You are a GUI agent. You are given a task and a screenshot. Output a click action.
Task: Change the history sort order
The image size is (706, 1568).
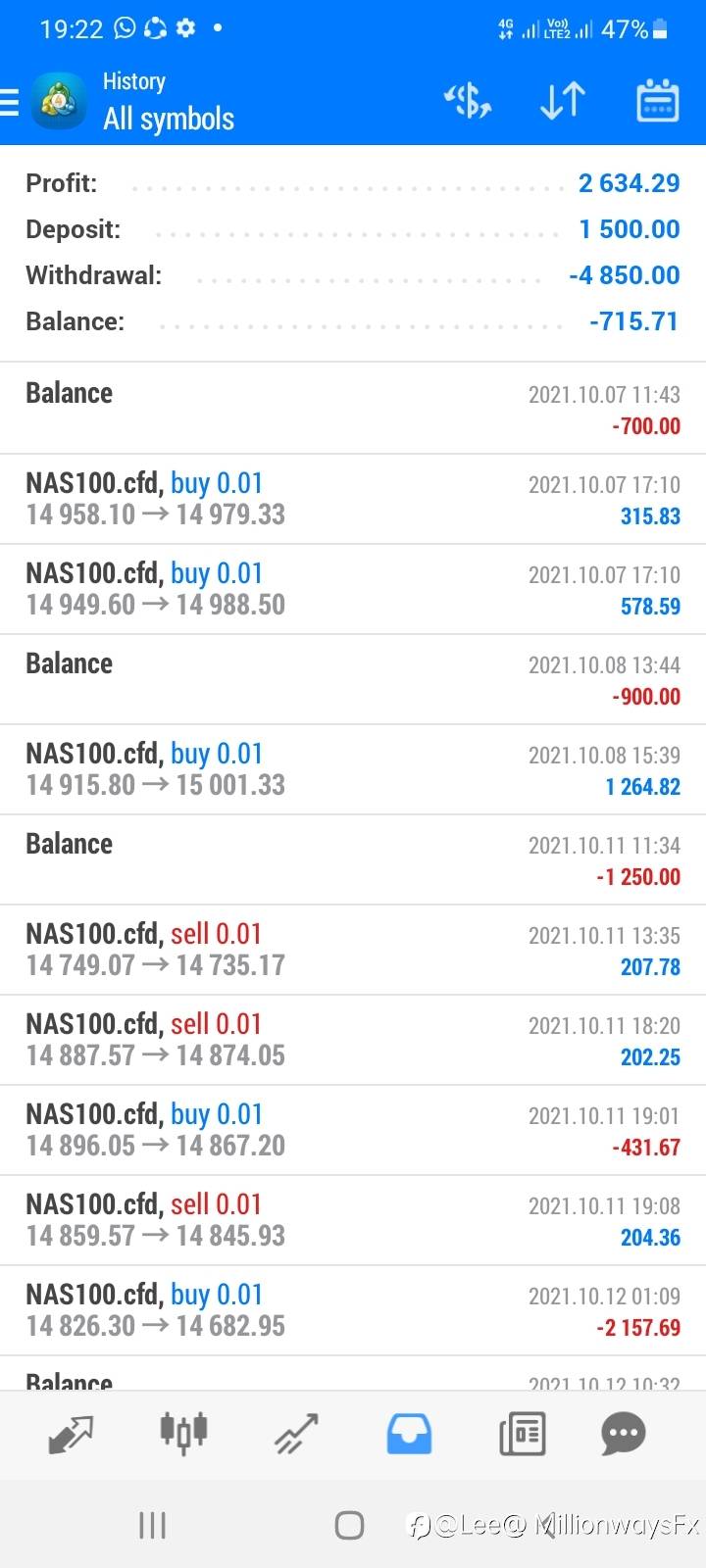click(x=563, y=101)
